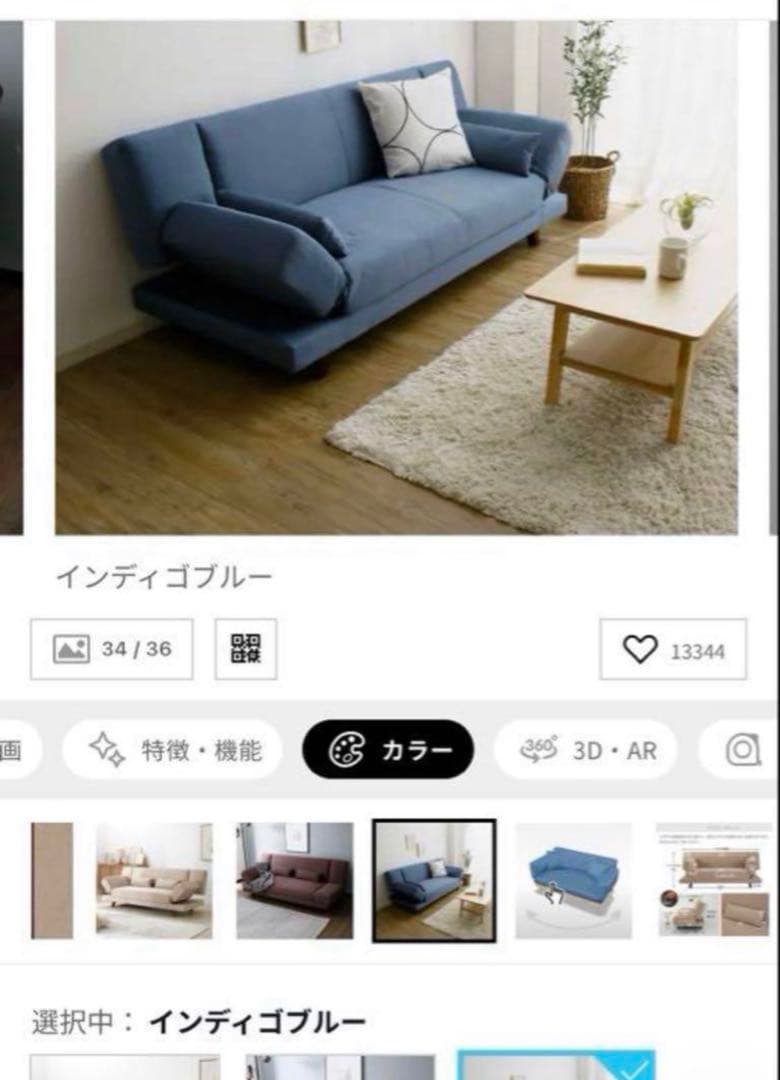Viewport: 780px width, 1080px height.
Task: Tap the image icon inside the photo counter
Action: click(x=74, y=648)
